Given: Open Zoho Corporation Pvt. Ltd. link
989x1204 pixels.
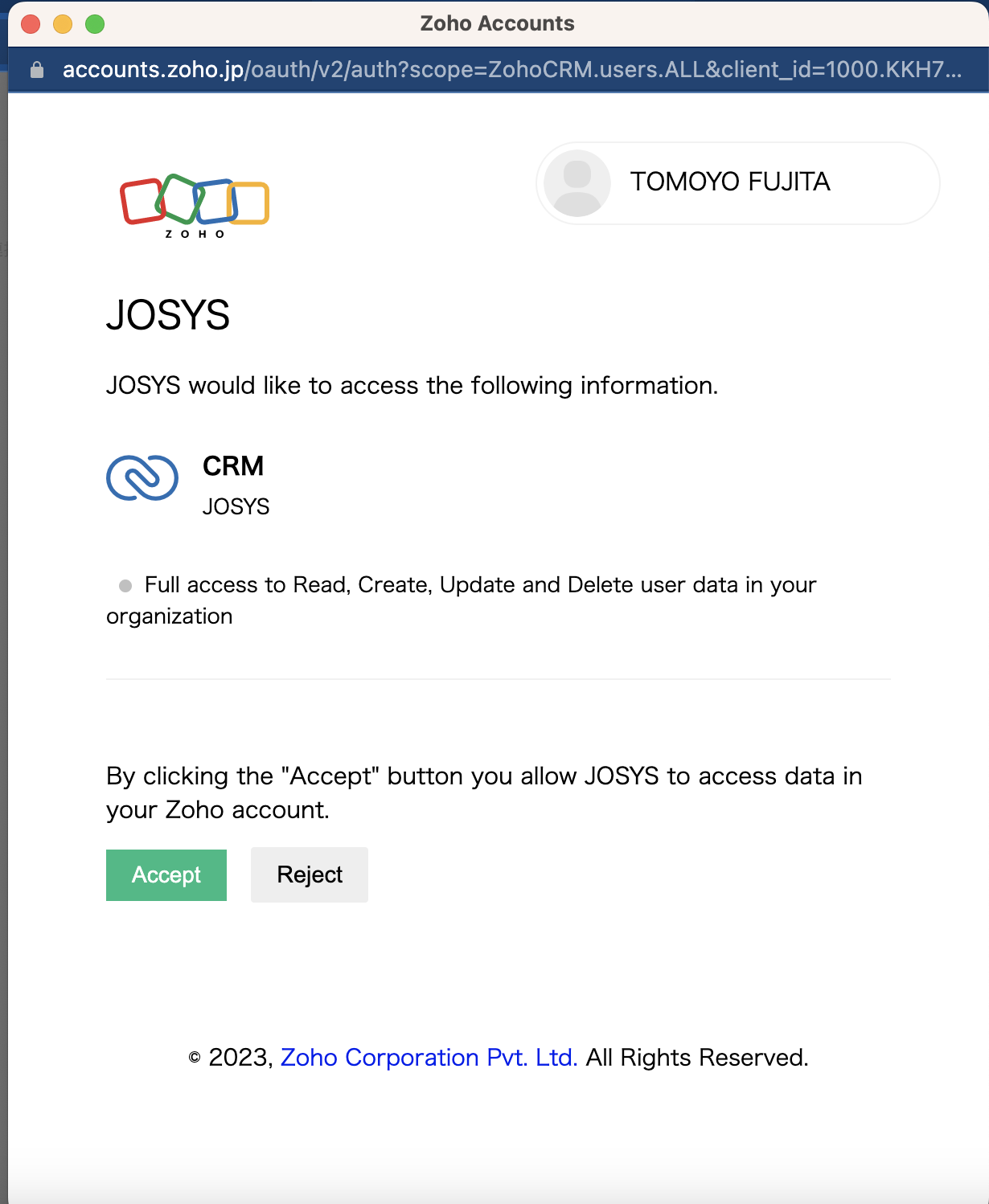Looking at the screenshot, I should pos(429,1057).
